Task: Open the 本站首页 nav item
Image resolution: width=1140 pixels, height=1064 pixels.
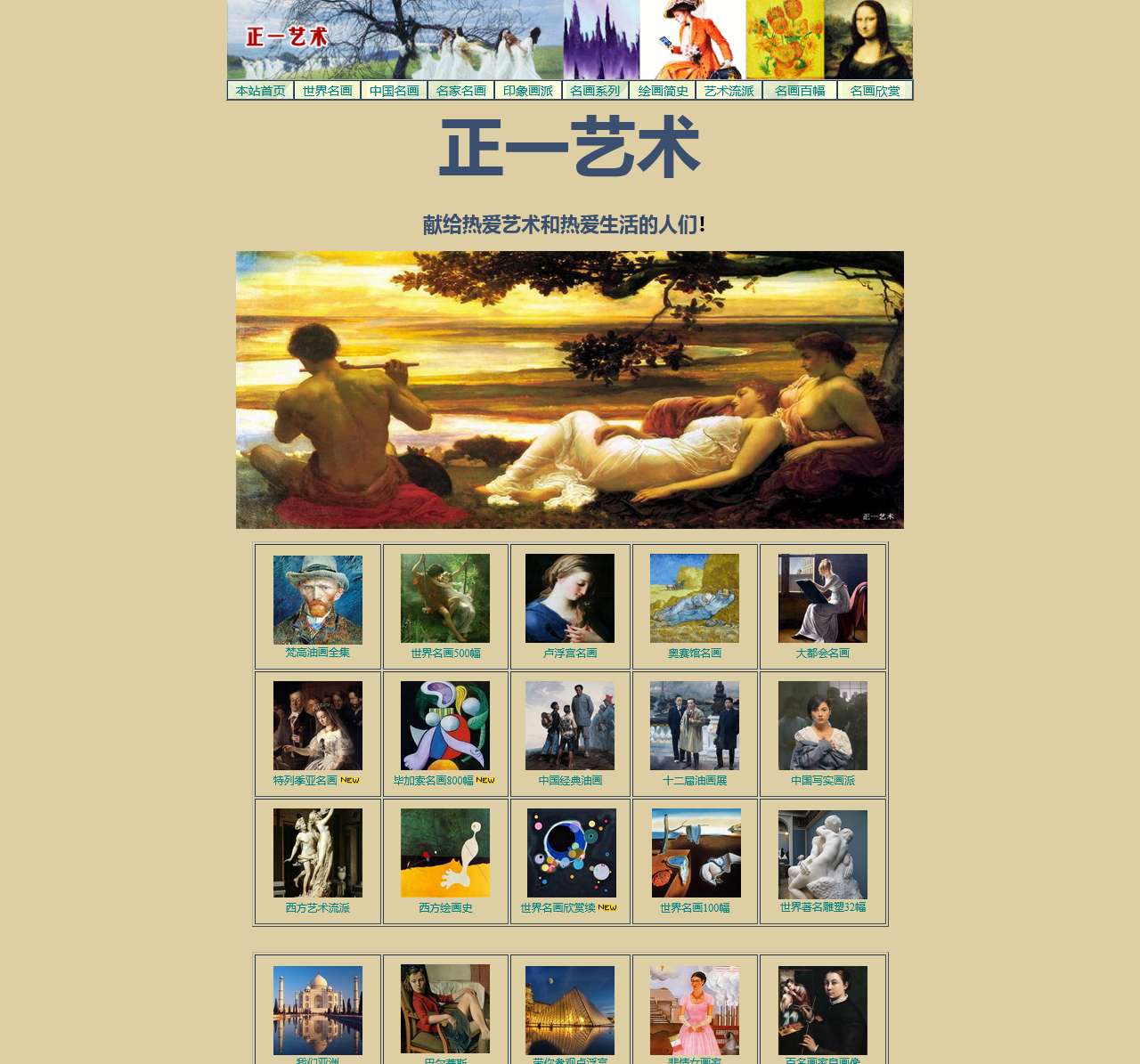Action: coord(260,91)
